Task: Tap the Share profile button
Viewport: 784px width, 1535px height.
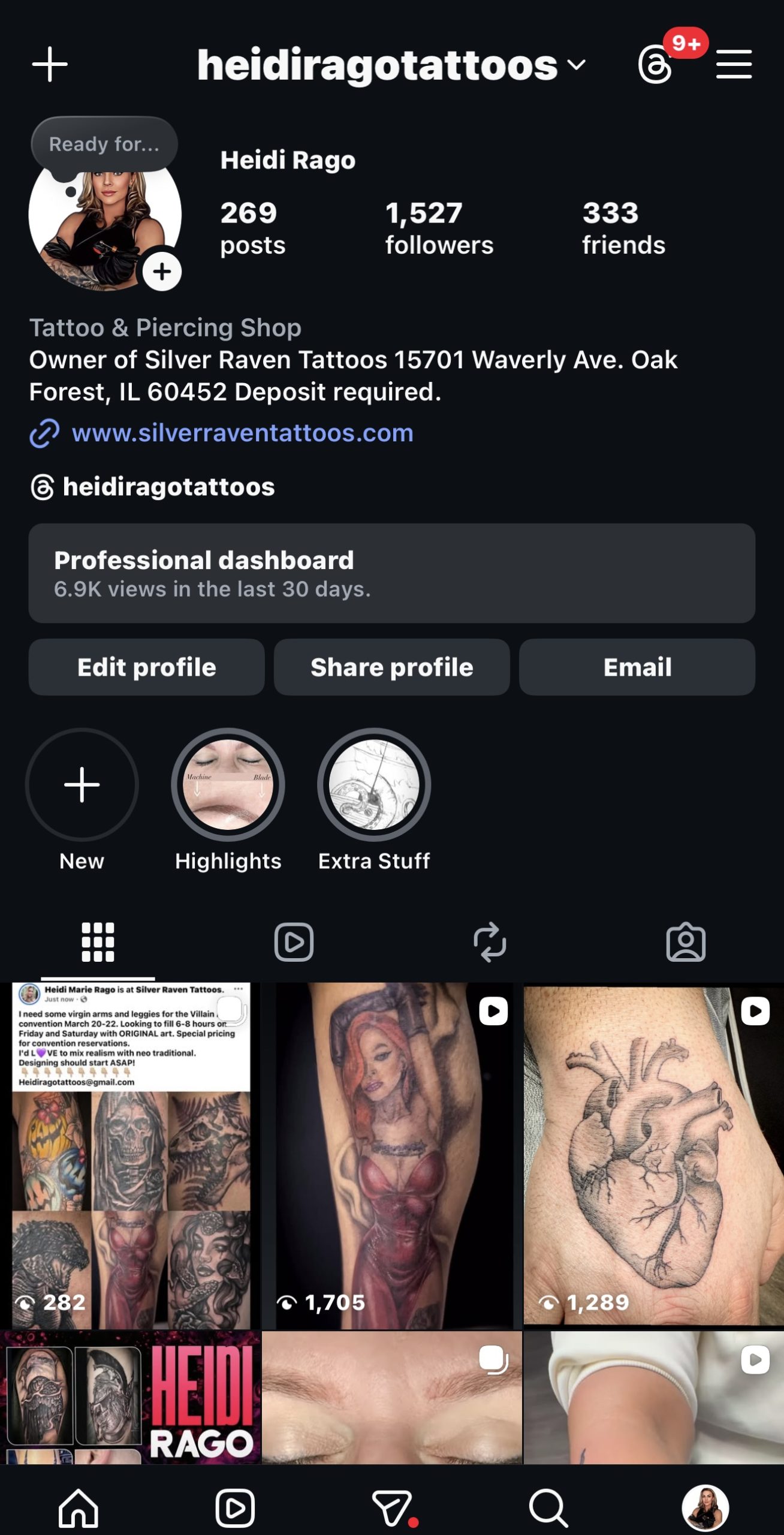Action: 391,667
